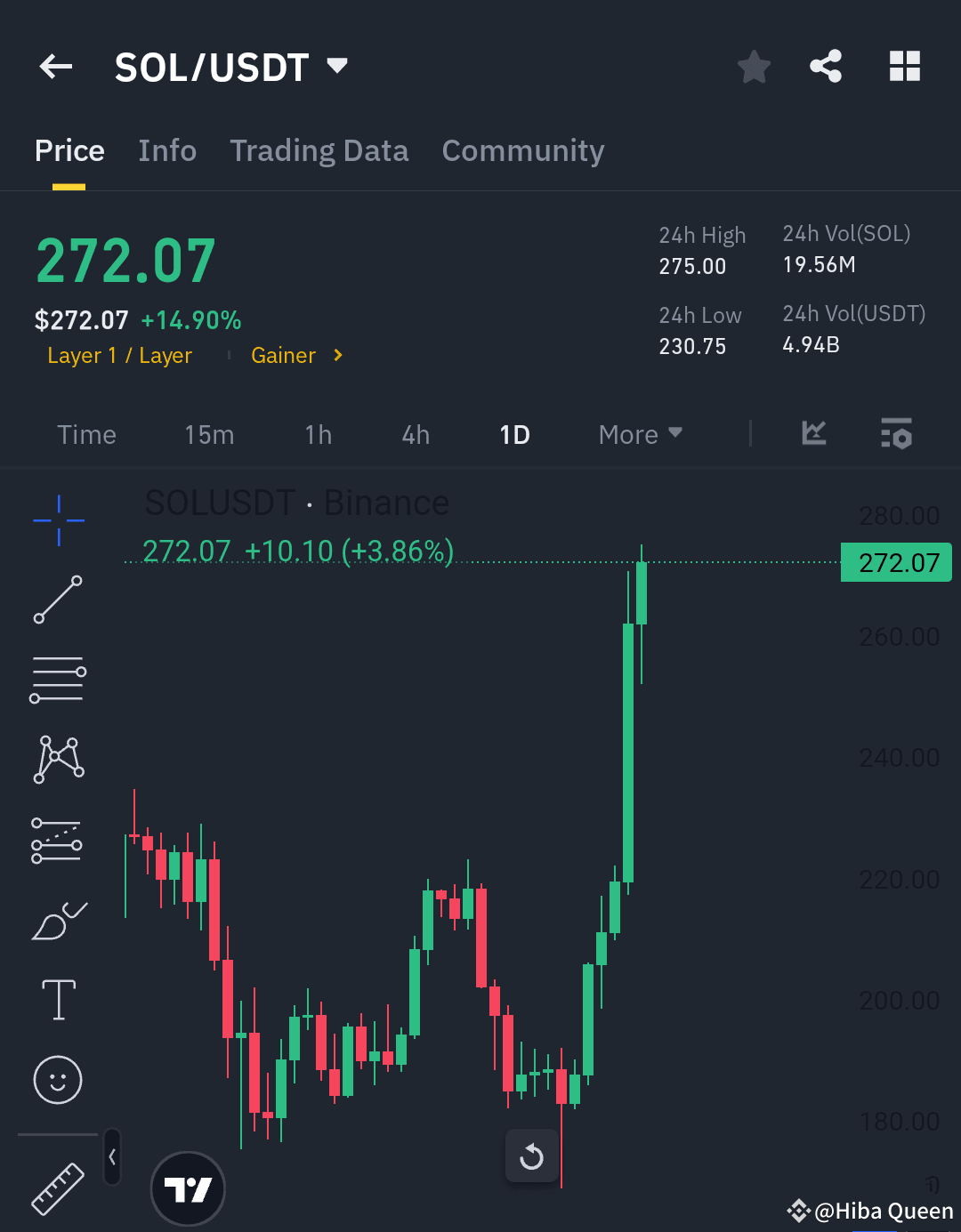Expand the More intervals dropdown
961x1232 pixels.
point(640,435)
